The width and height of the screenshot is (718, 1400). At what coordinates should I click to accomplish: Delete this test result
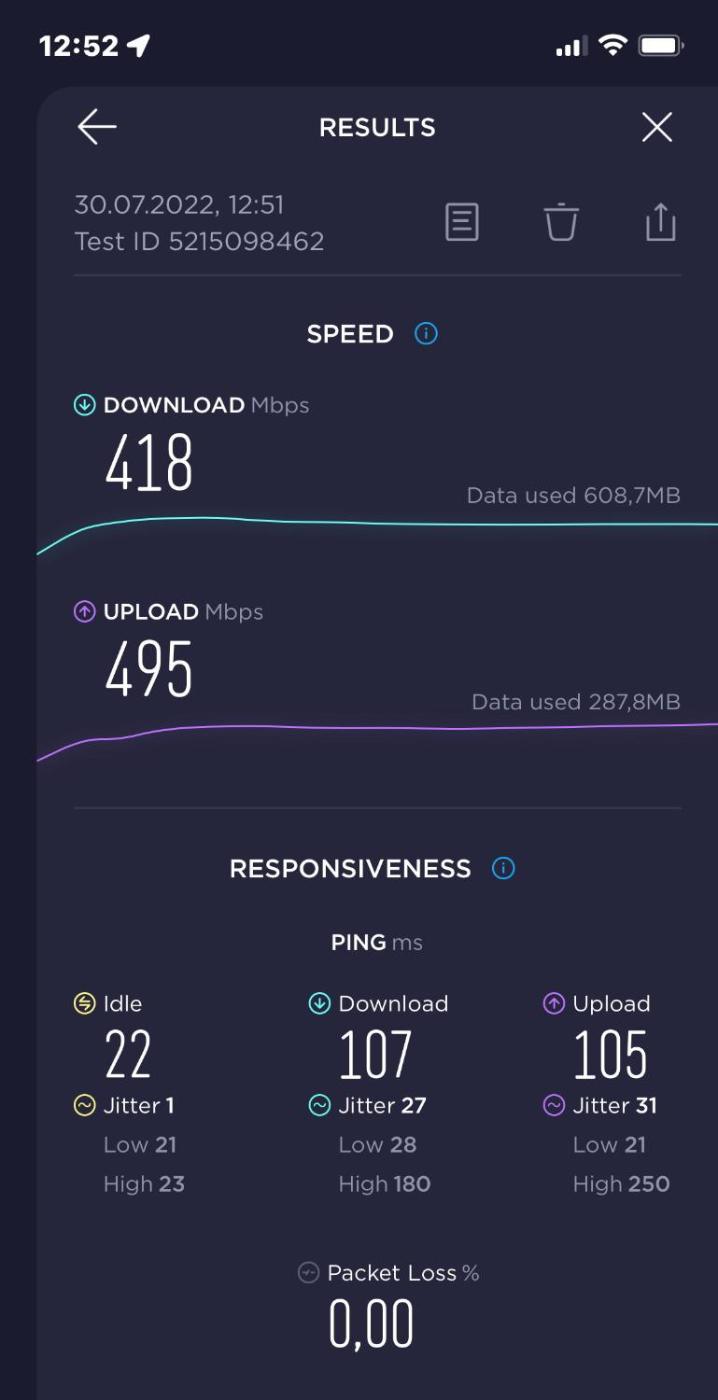(x=561, y=222)
